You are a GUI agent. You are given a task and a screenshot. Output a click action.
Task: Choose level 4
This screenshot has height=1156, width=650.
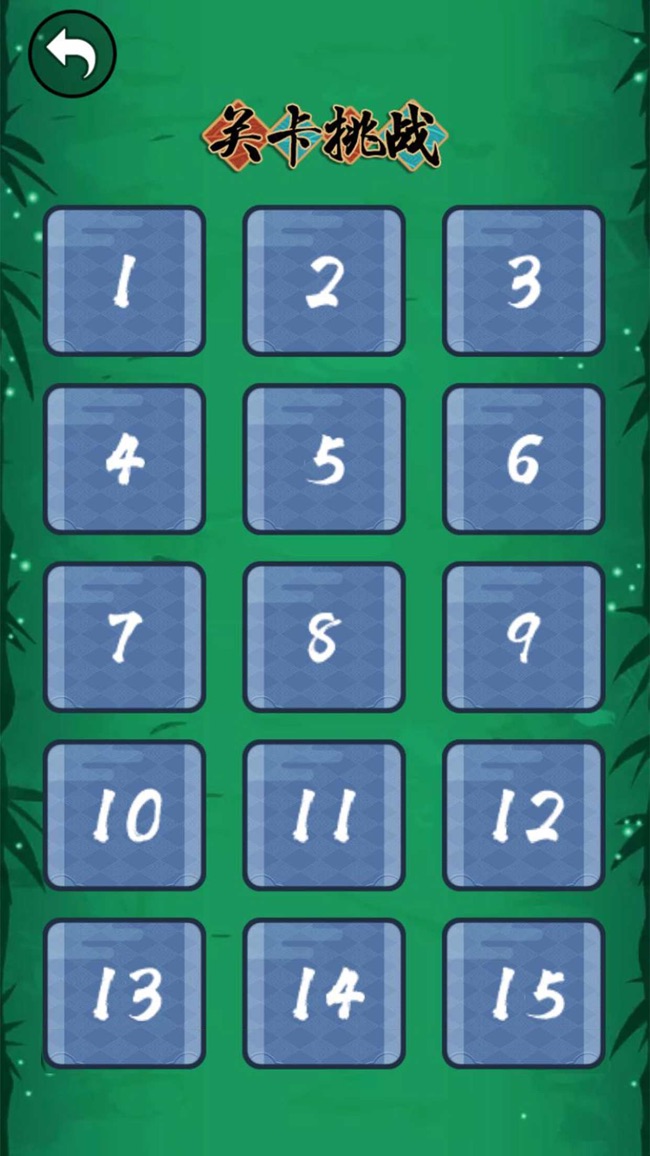[125, 459]
